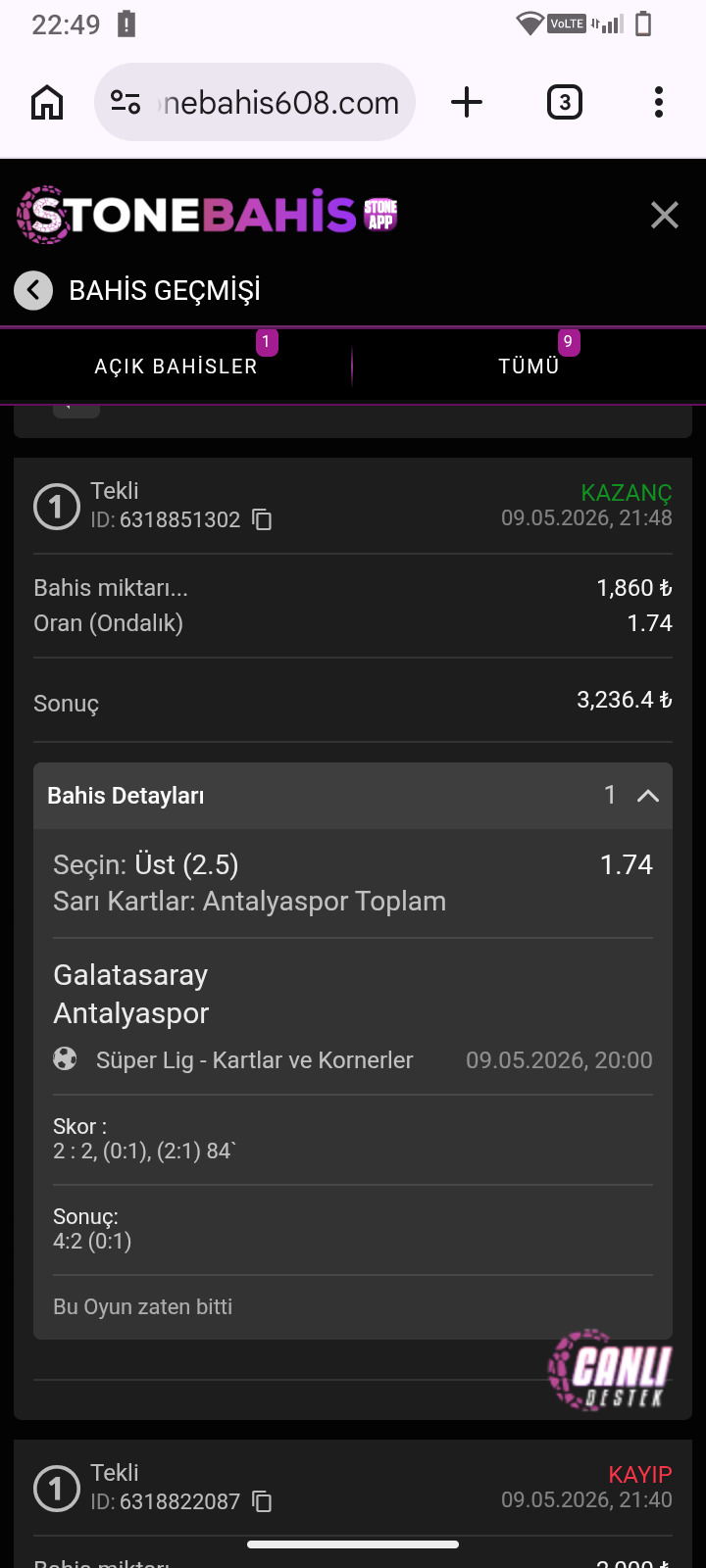Open a new browser tab

[x=467, y=102]
